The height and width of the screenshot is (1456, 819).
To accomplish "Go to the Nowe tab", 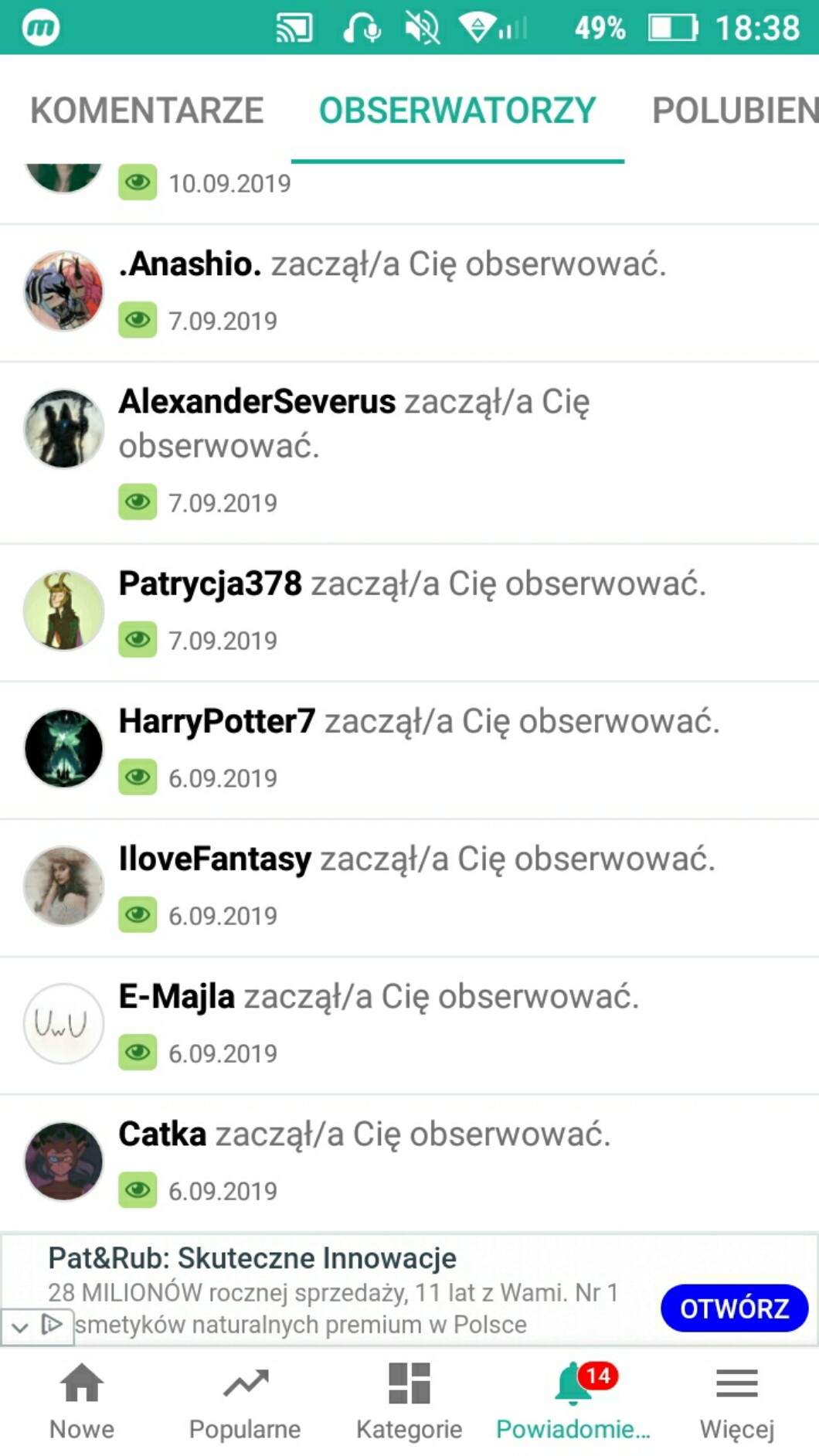I will 82,1401.
